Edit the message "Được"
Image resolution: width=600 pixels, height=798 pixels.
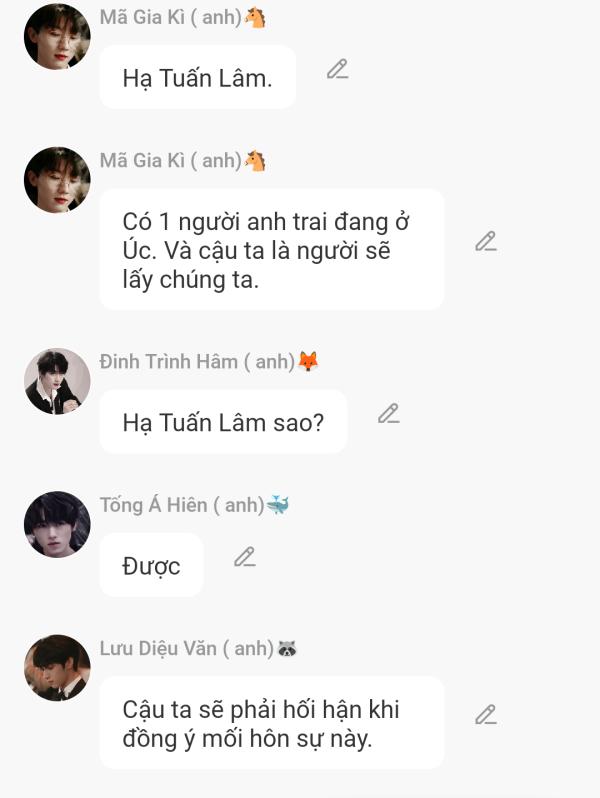point(244,557)
